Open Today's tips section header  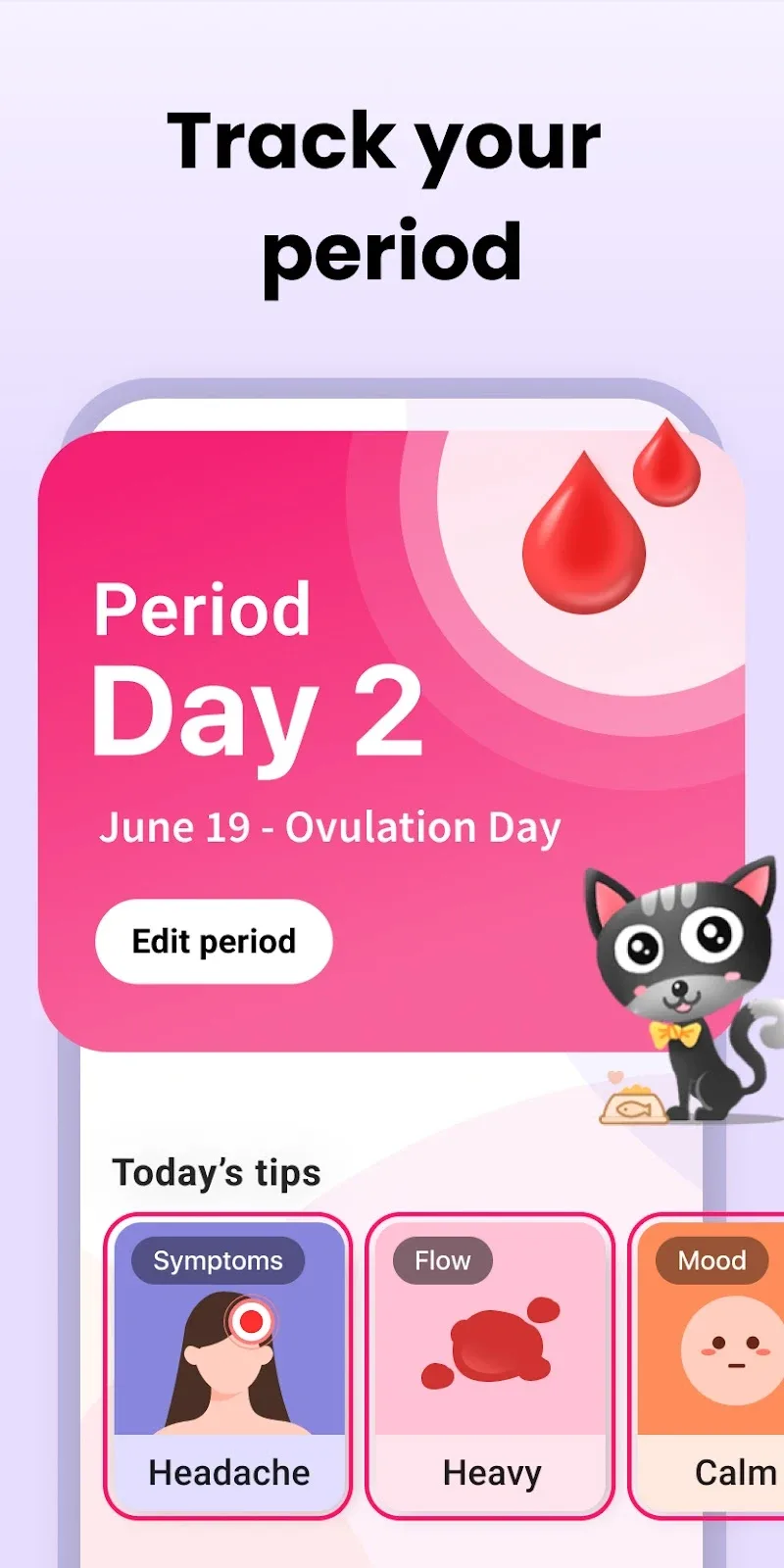pyautogui.click(x=217, y=1171)
